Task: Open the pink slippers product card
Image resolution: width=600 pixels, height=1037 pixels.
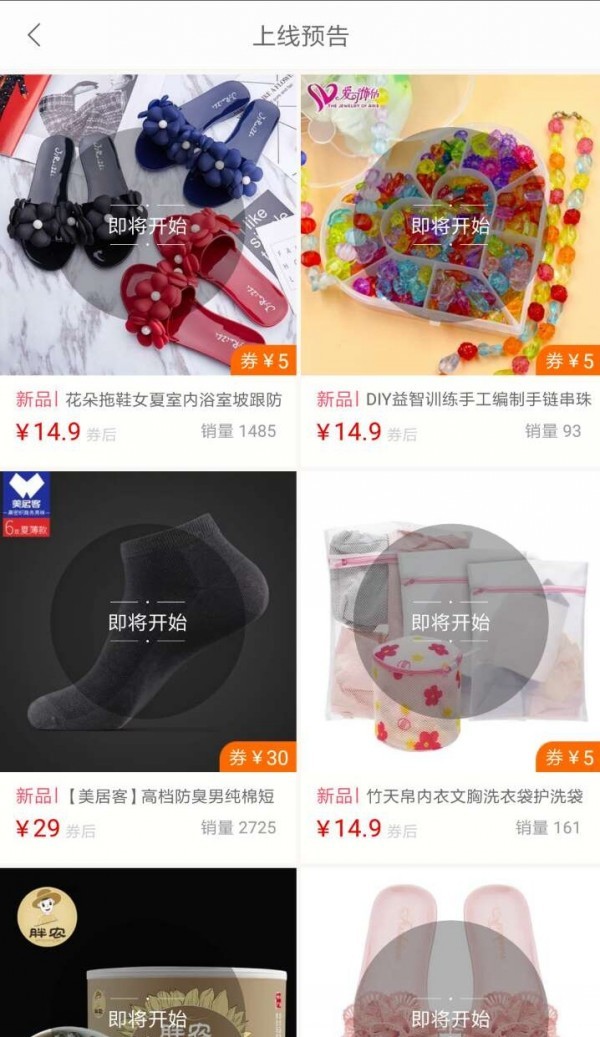Action: (450, 955)
